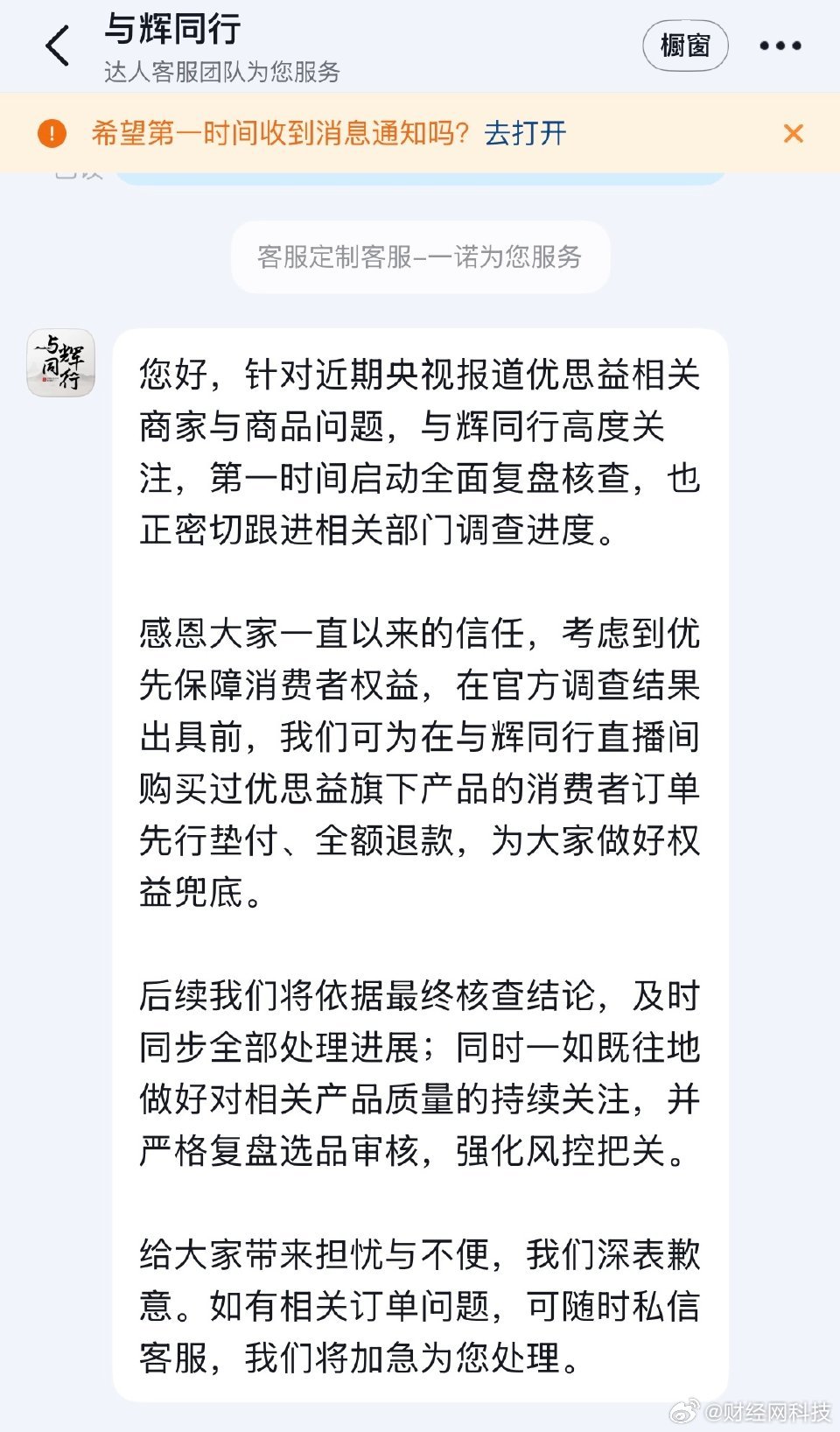840x1432 pixels.
Task: Tap 去打开 to enable notifications
Action: (525, 133)
